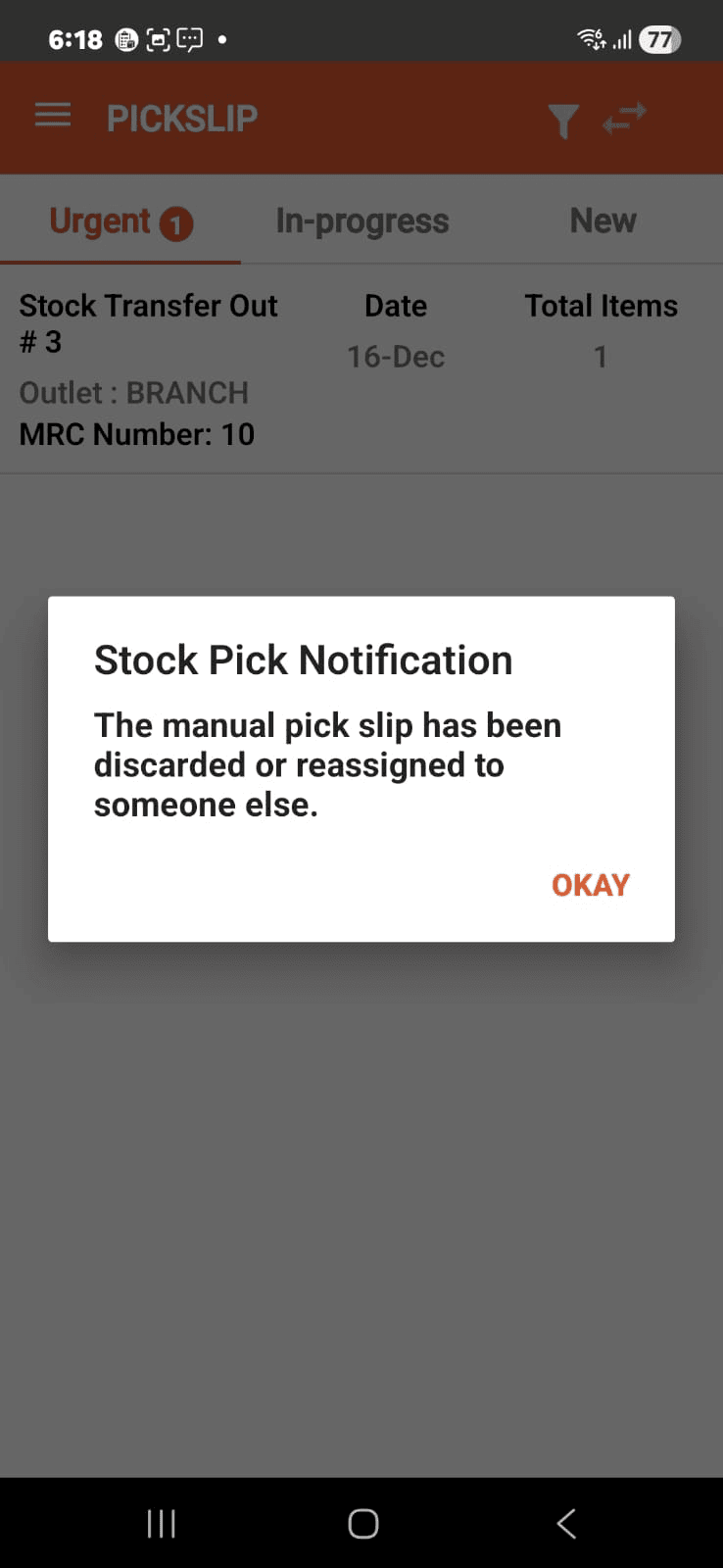
Task: Tap the swap arrows icon
Action: pyautogui.click(x=624, y=119)
